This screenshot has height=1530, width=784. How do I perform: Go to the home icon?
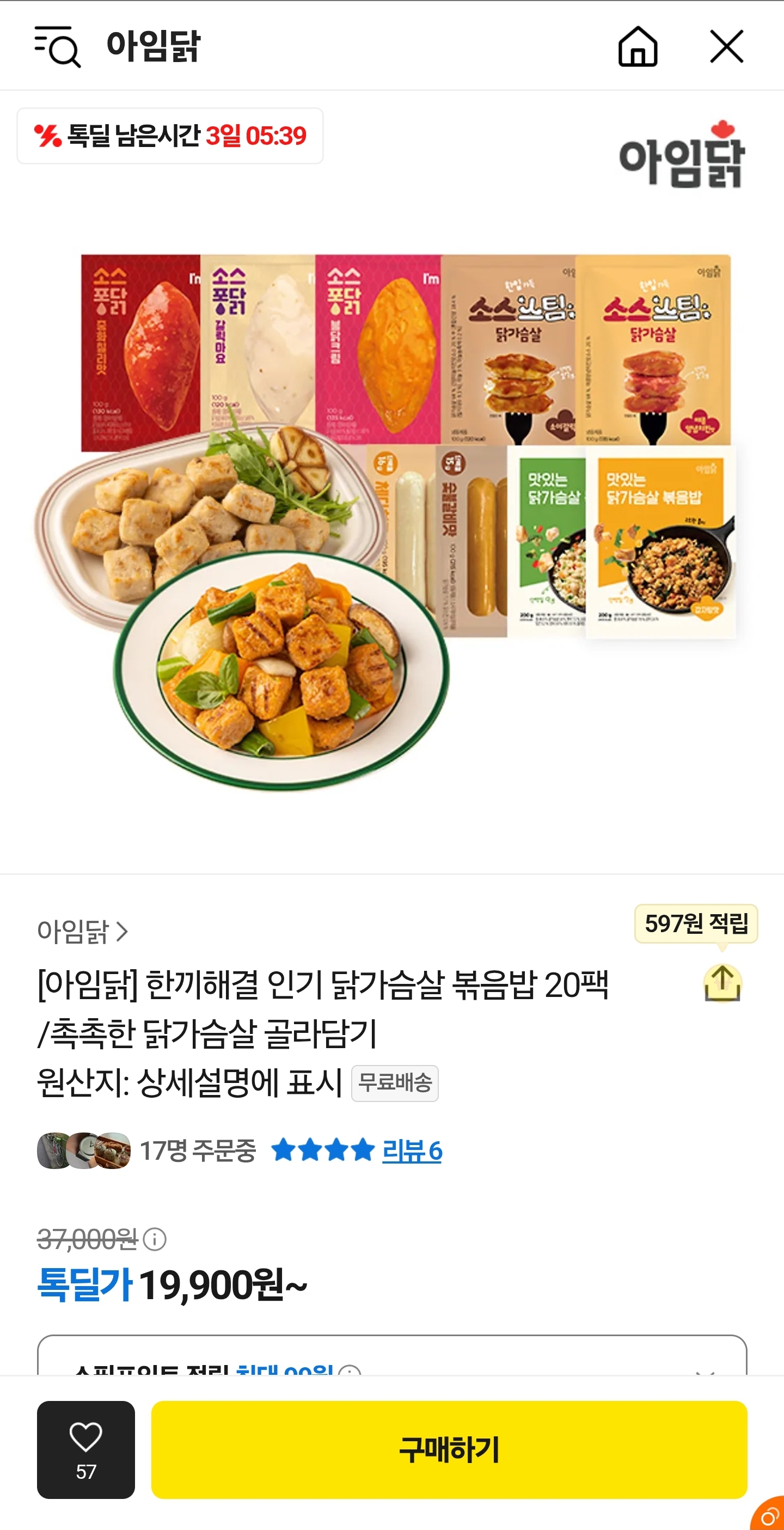coord(638,46)
